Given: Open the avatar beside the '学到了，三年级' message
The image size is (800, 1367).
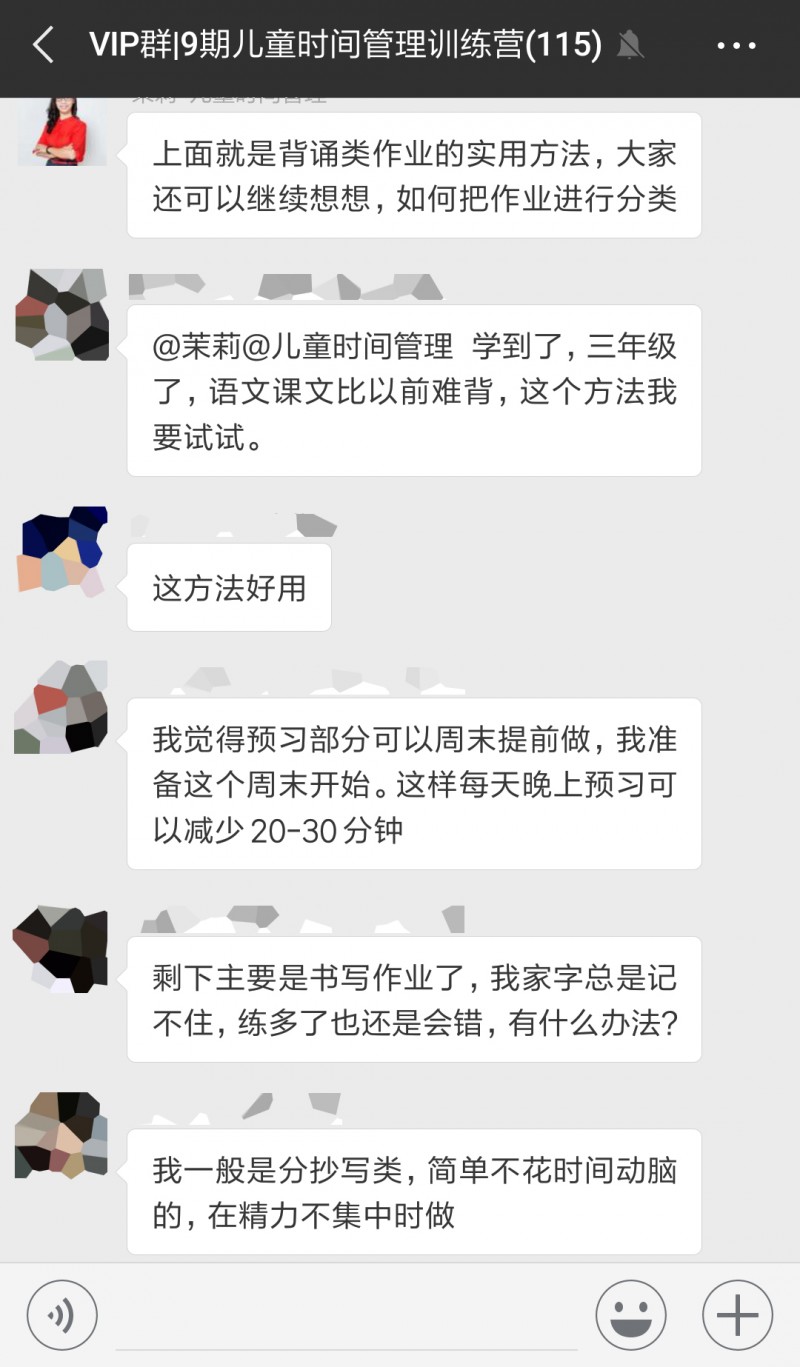Looking at the screenshot, I should tap(62, 314).
